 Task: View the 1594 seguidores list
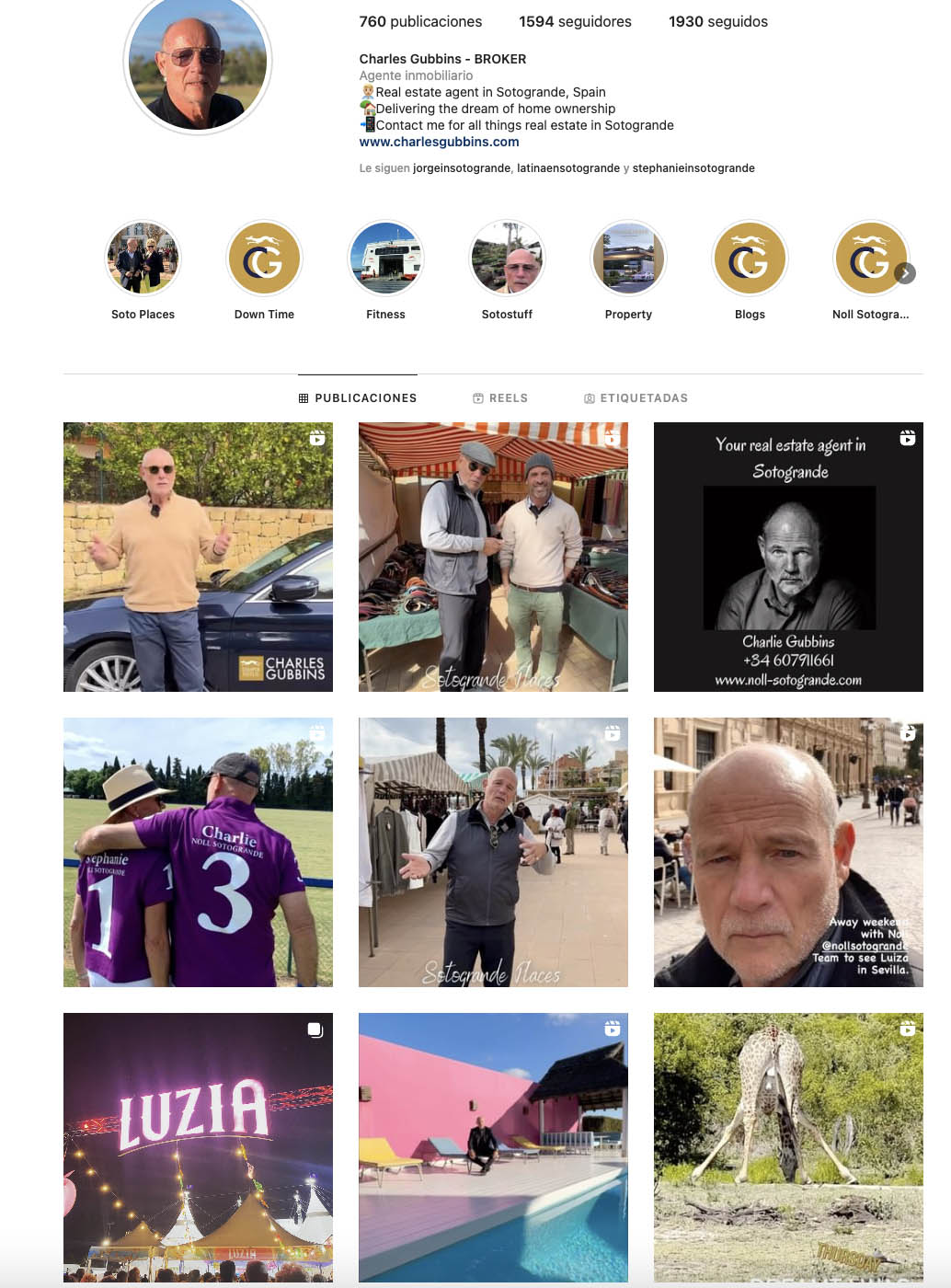[575, 21]
